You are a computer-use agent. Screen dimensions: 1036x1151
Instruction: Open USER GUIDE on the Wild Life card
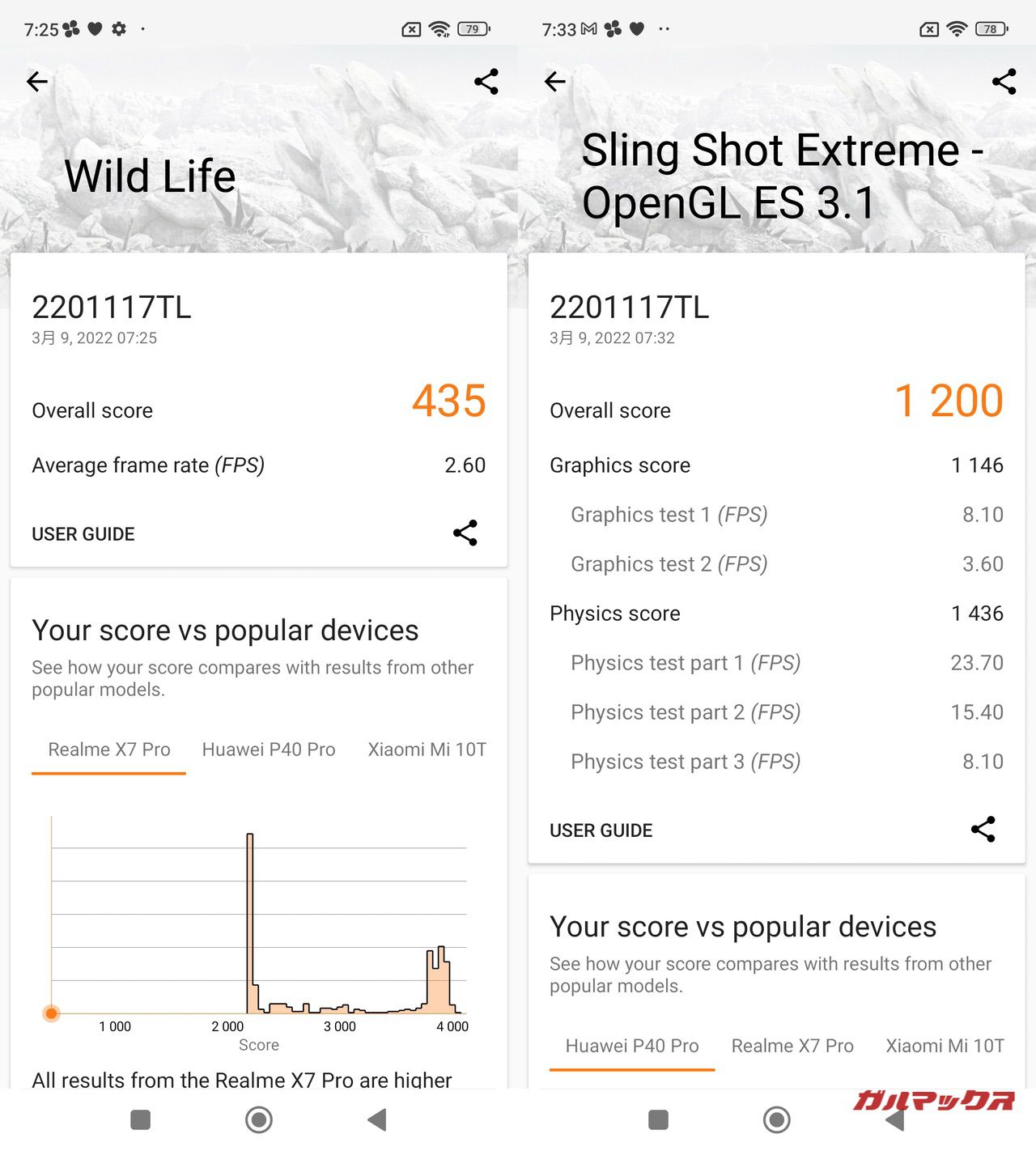[83, 534]
